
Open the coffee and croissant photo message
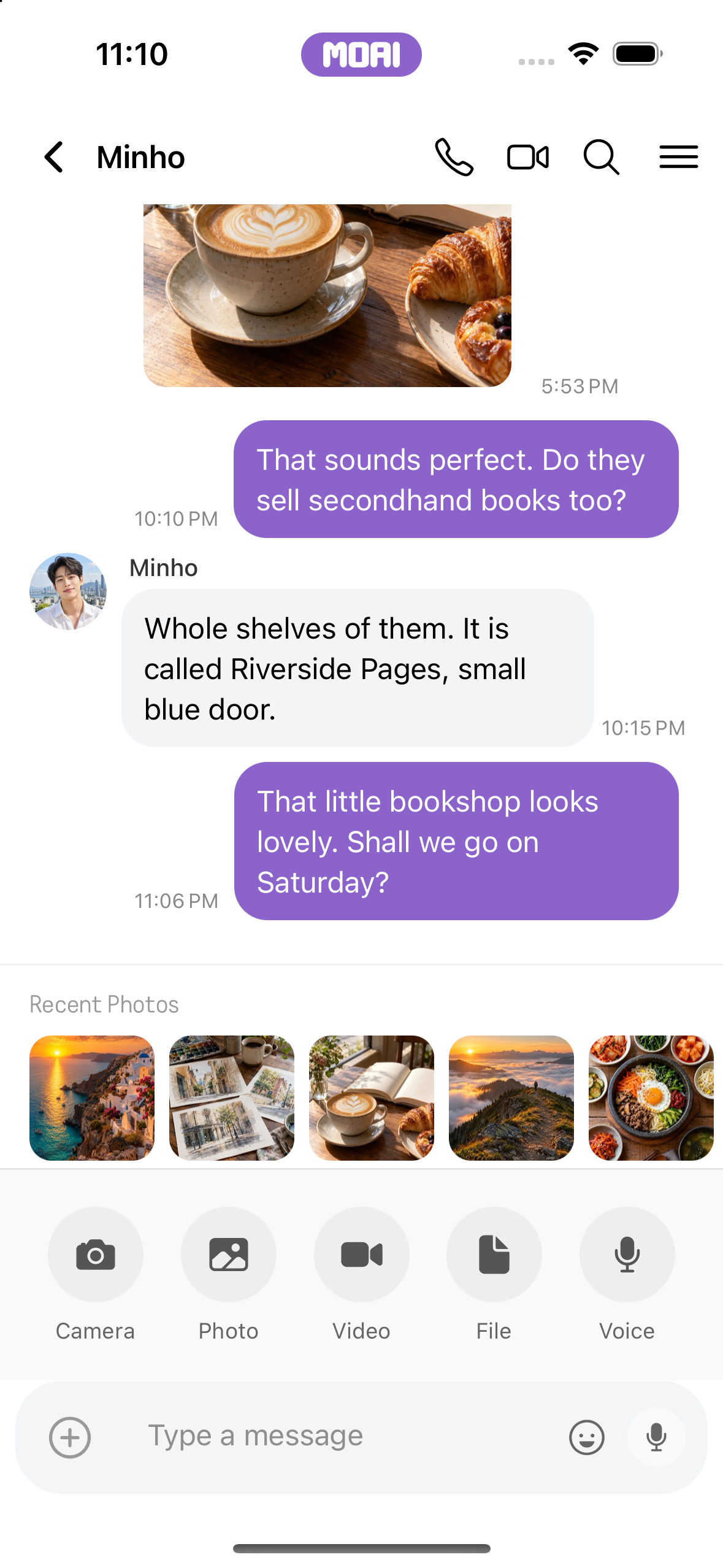click(327, 295)
